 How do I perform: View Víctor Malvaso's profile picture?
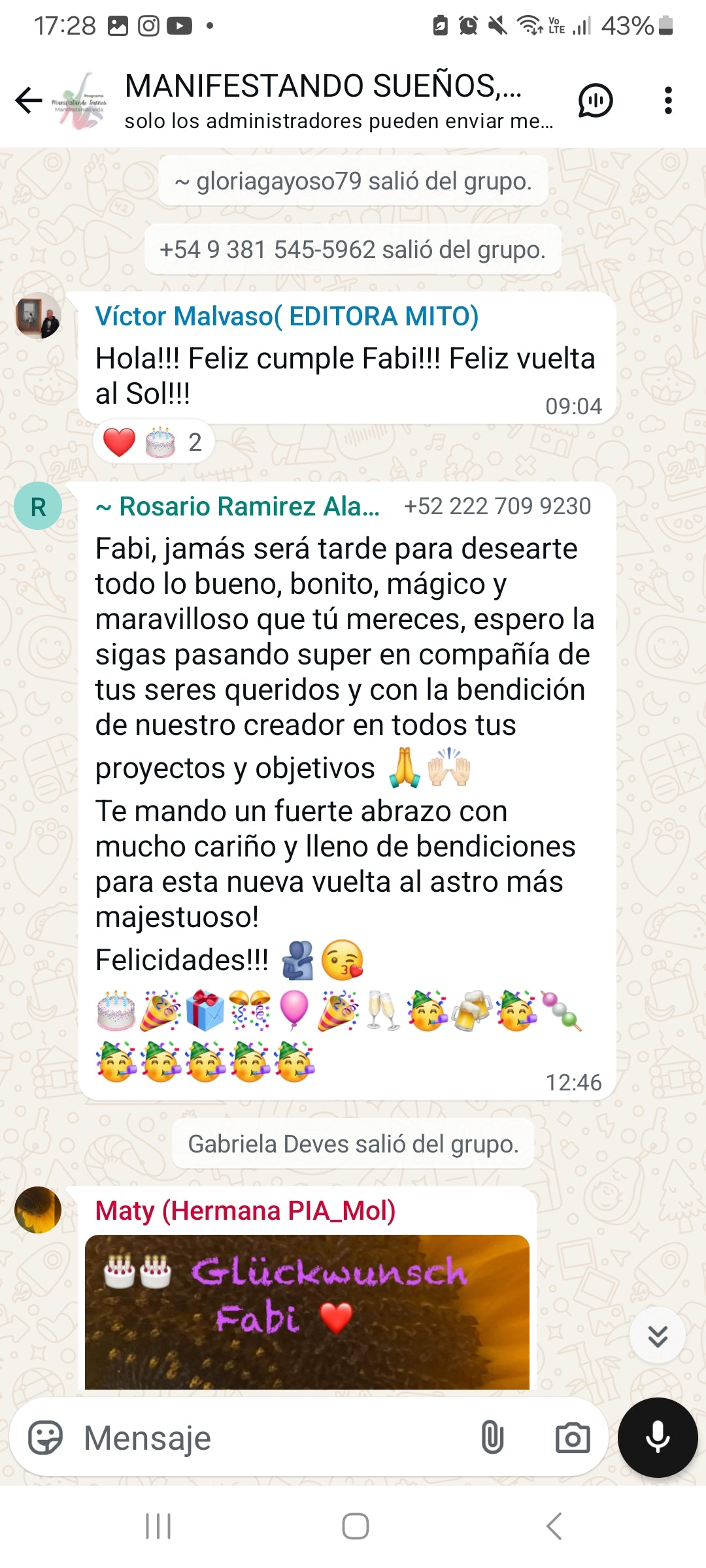click(39, 316)
